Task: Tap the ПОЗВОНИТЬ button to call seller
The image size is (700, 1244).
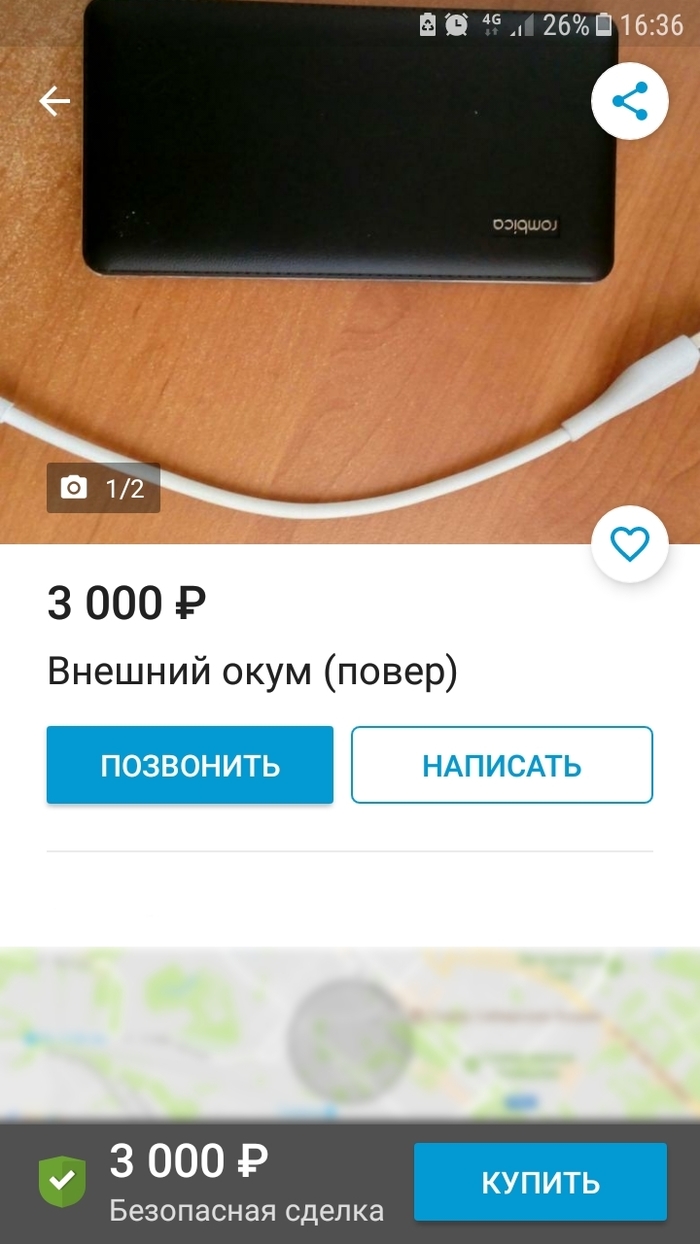Action: [x=190, y=765]
